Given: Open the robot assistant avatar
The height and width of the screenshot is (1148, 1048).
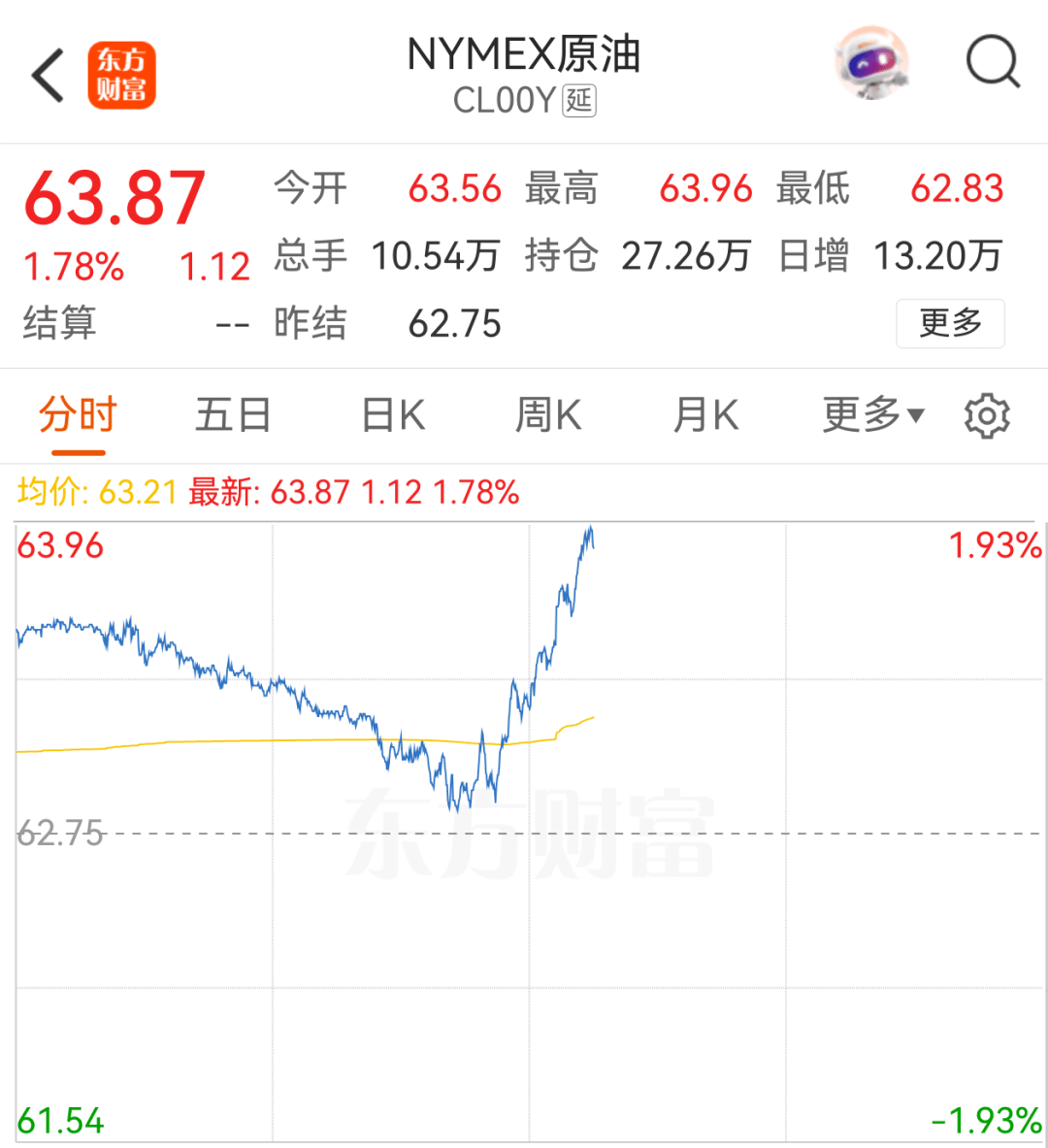Looking at the screenshot, I should (x=871, y=64).
